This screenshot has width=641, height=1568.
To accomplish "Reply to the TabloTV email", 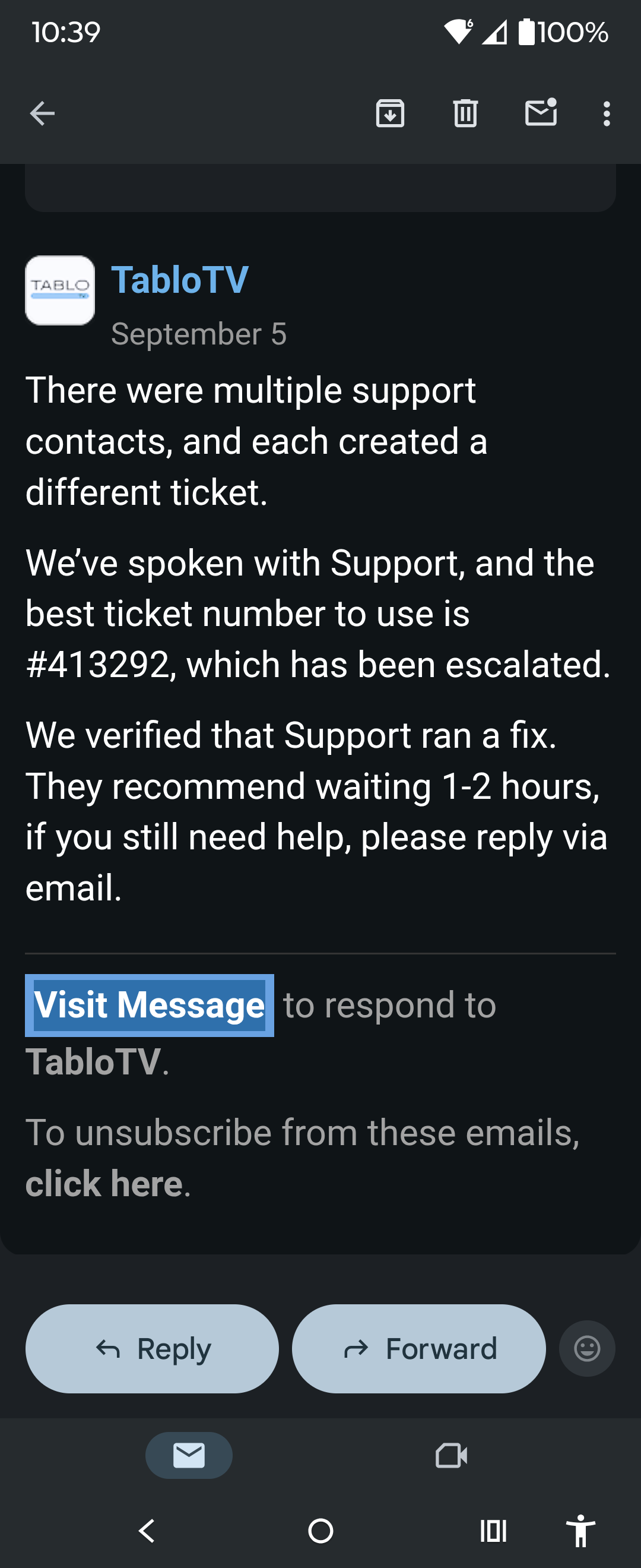I will point(151,1348).
